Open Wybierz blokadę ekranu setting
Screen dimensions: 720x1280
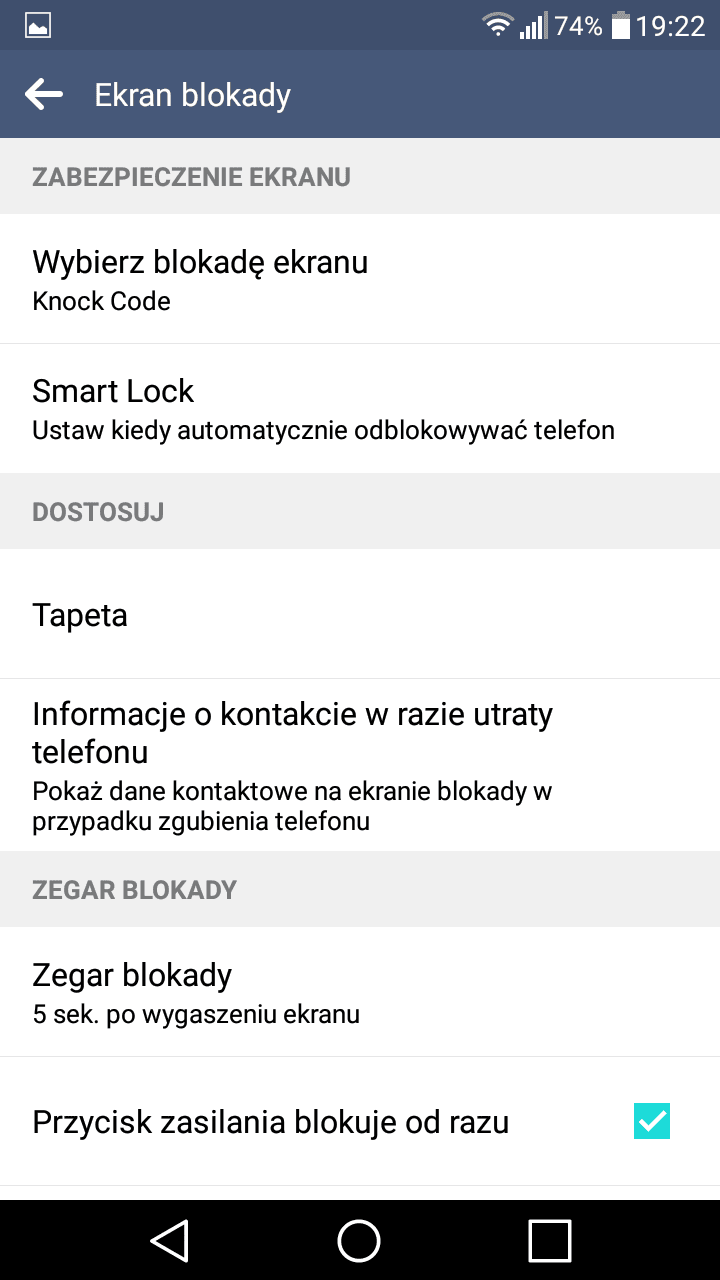tap(360, 279)
